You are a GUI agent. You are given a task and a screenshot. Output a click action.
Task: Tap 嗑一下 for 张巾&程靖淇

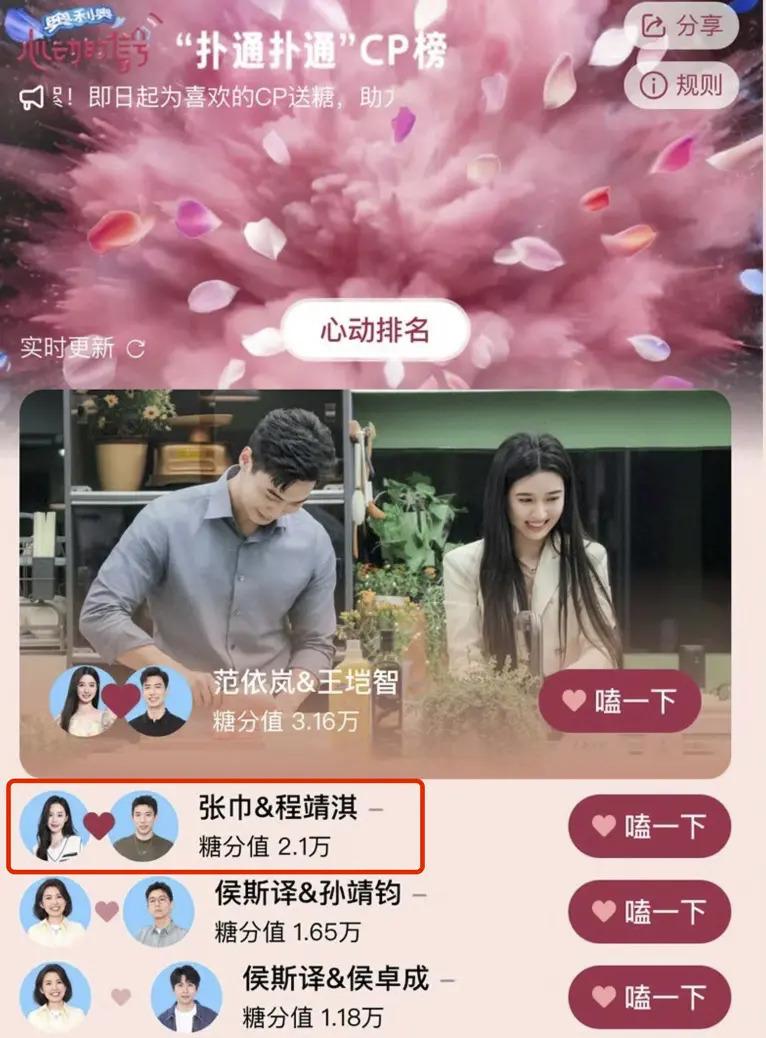(x=649, y=826)
